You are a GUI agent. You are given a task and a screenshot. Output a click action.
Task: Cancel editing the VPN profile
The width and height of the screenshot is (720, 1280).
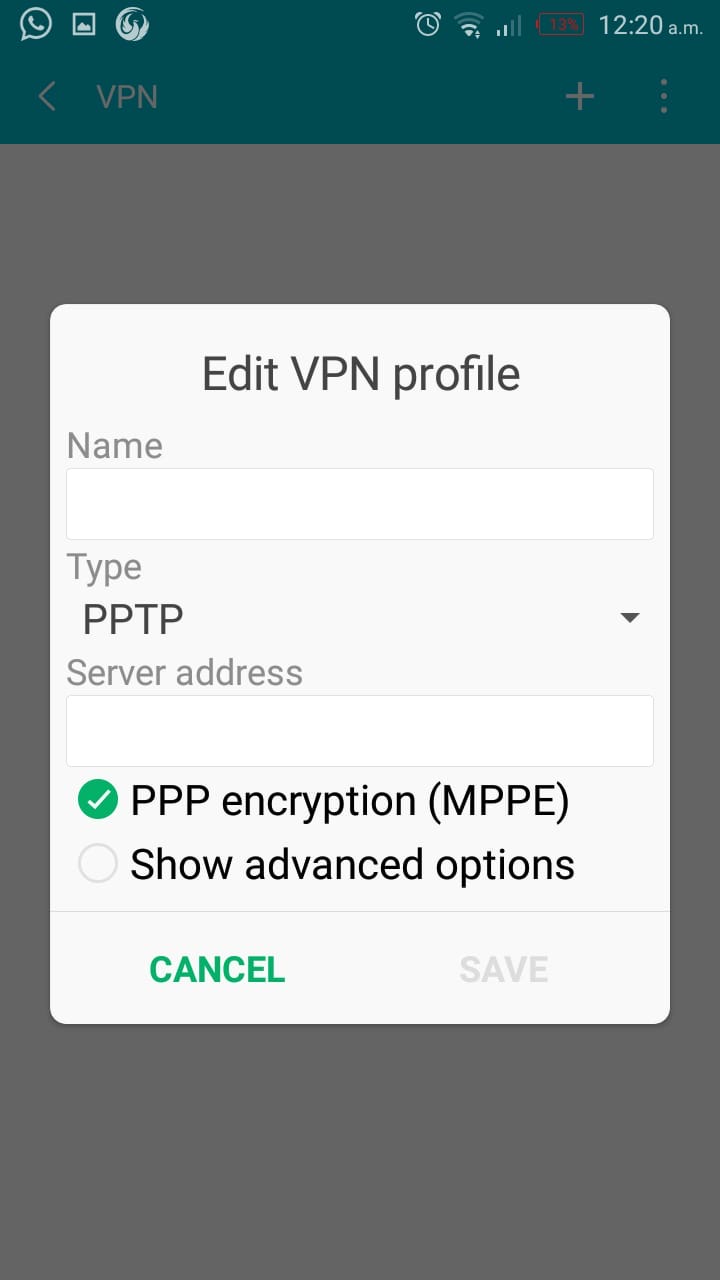[217, 969]
